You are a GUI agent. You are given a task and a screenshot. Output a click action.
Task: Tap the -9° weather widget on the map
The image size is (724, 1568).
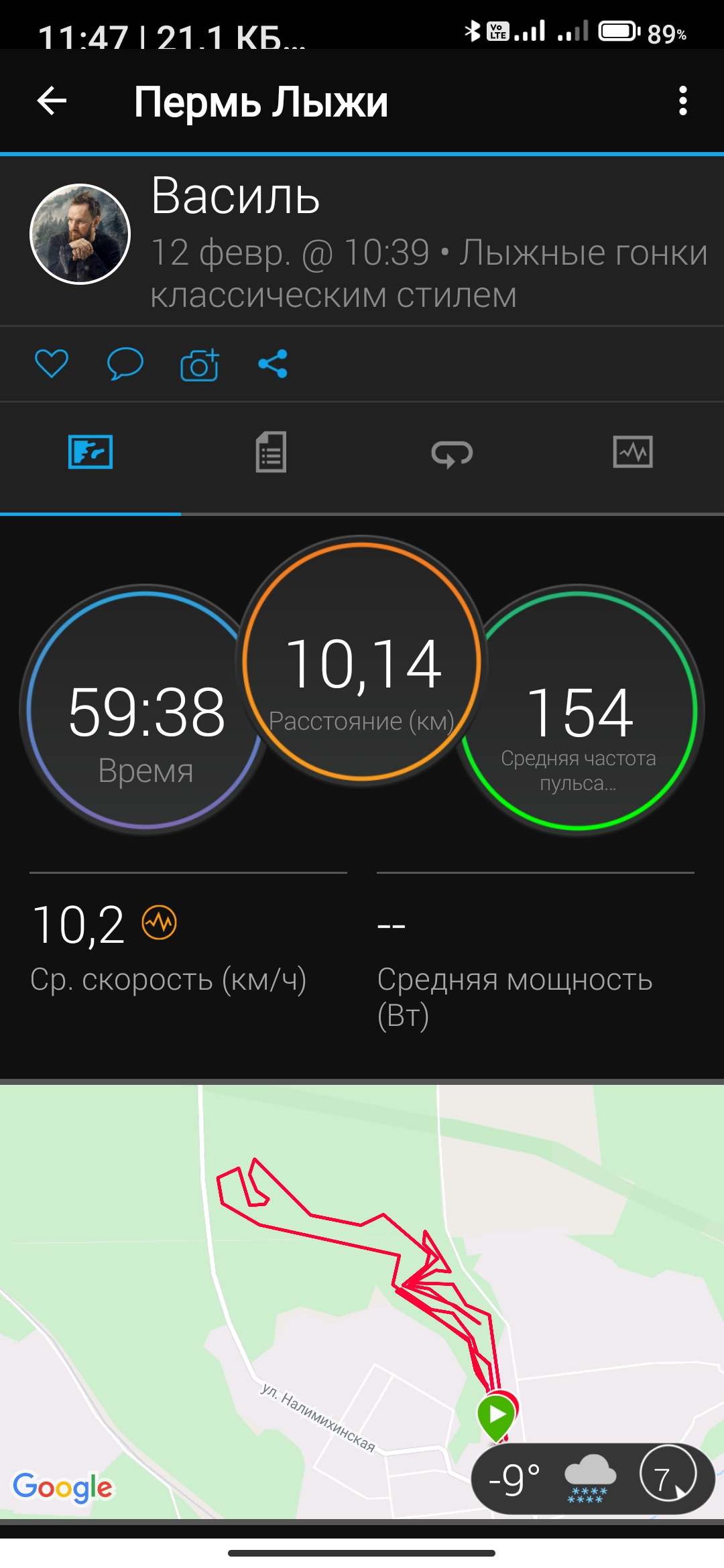point(593,1478)
